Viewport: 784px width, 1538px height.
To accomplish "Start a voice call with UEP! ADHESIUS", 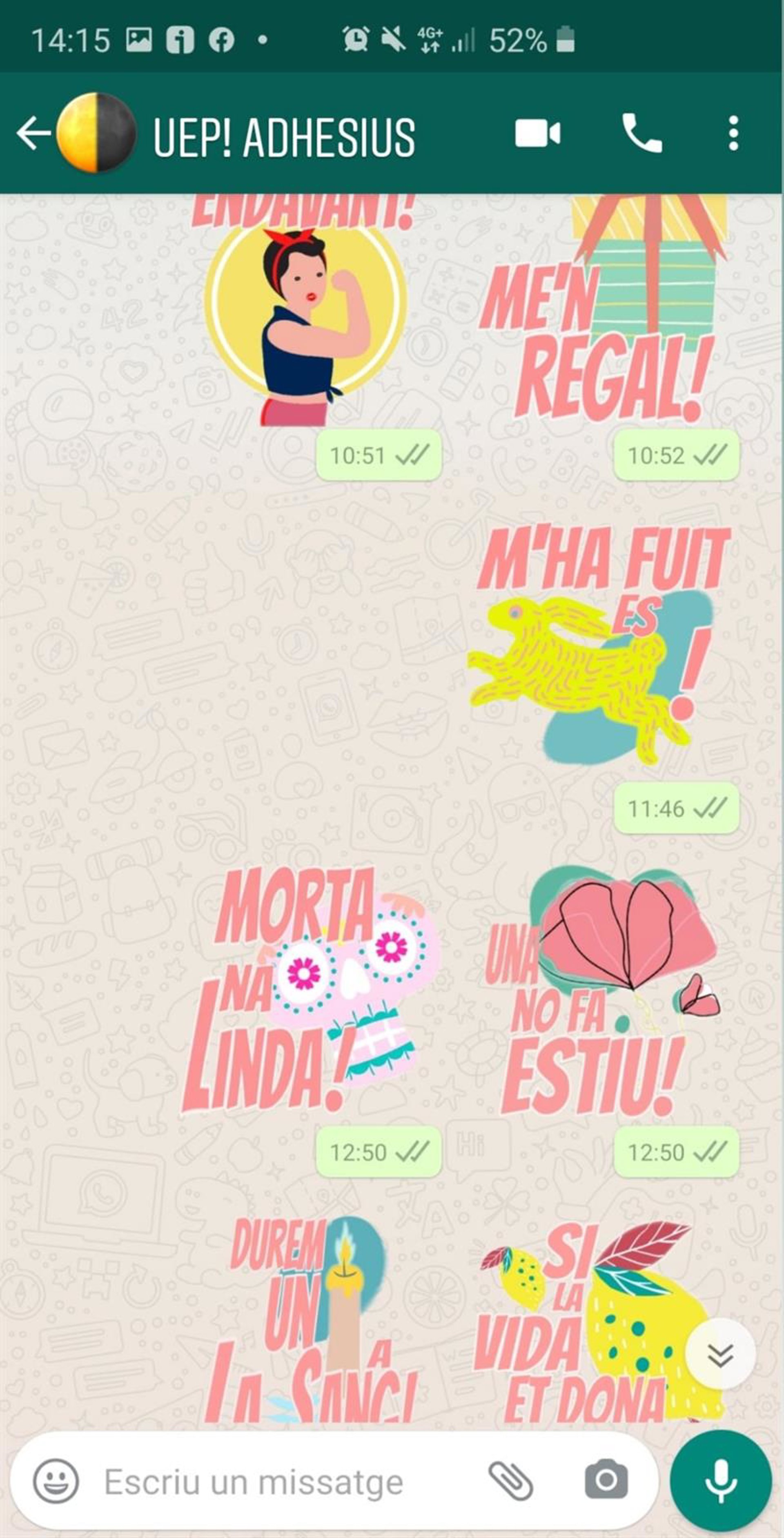I will (x=642, y=133).
